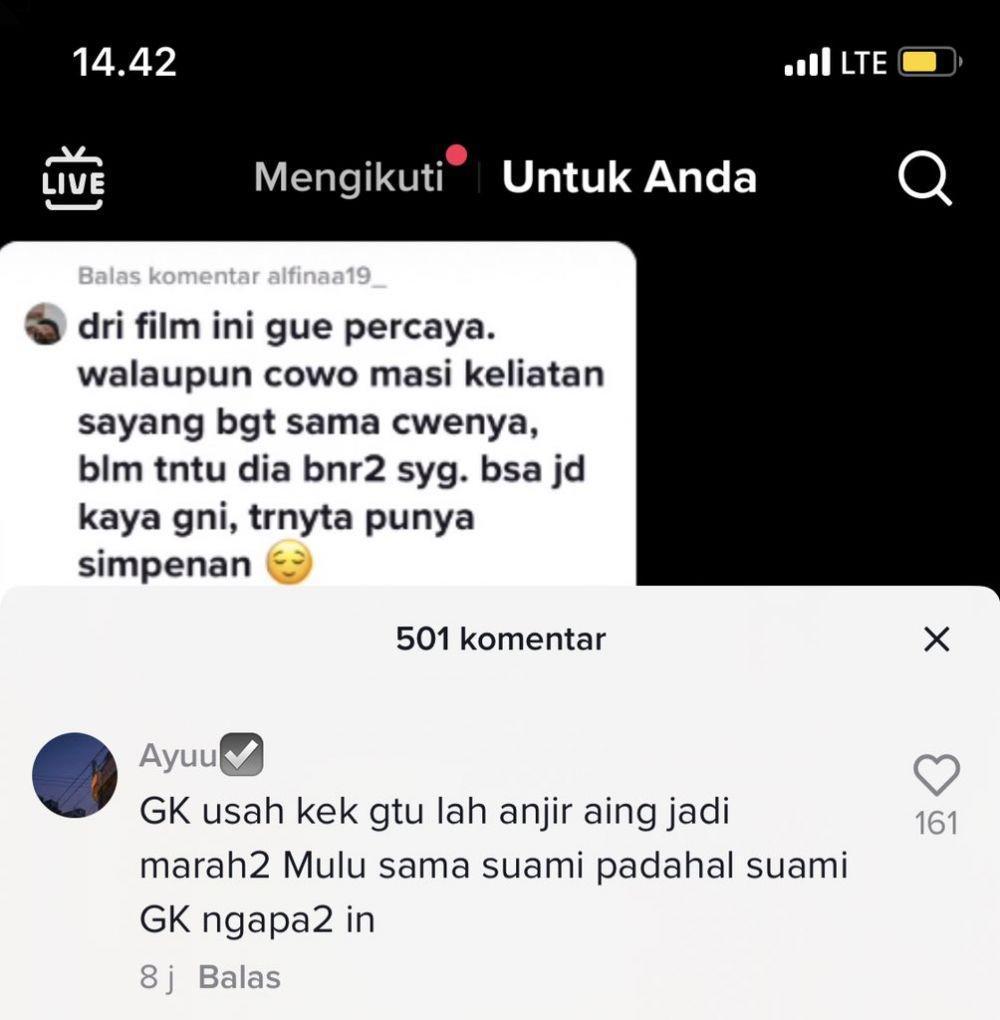The height and width of the screenshot is (1020, 1000).
Task: Close the 501 komentar panel
Action: [936, 640]
